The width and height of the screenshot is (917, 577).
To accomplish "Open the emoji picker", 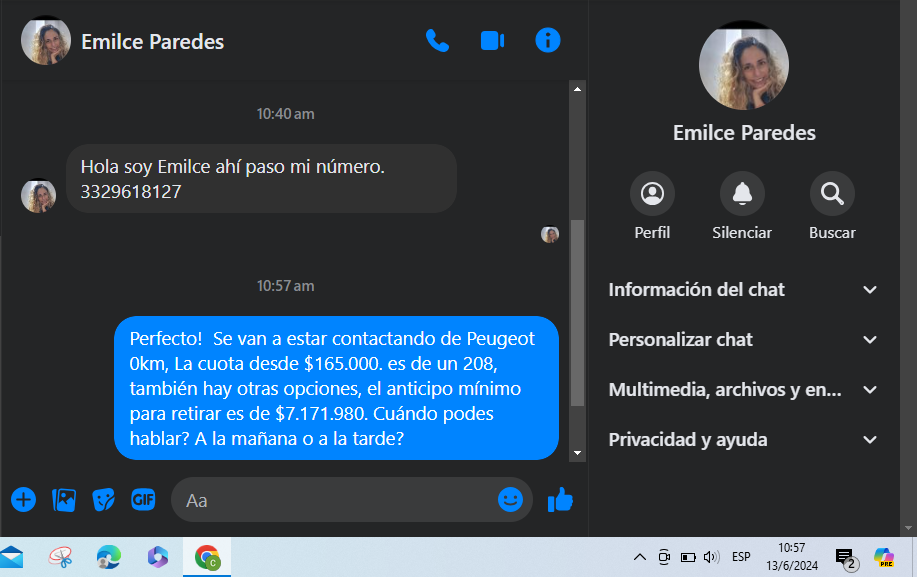I will pyautogui.click(x=510, y=500).
